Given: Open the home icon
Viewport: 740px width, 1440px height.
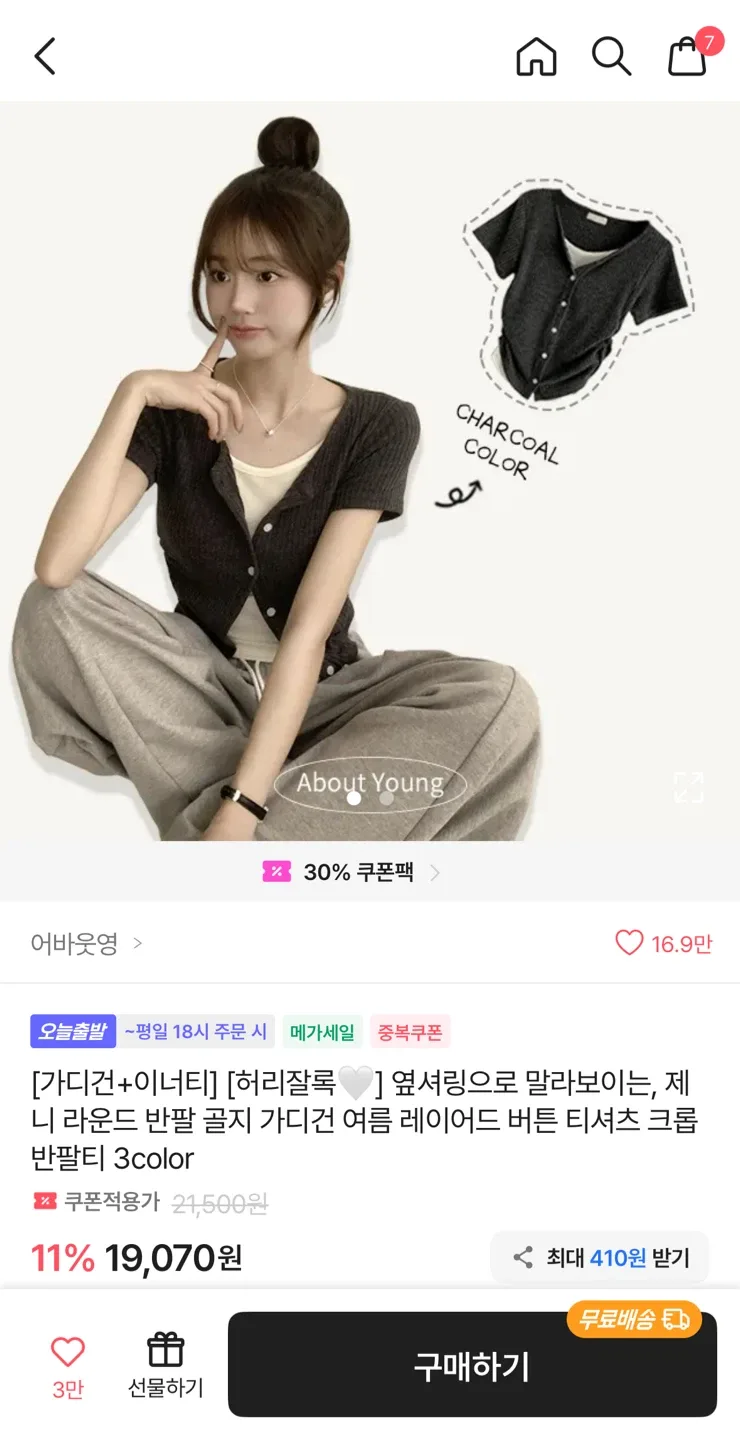Looking at the screenshot, I should [x=536, y=56].
